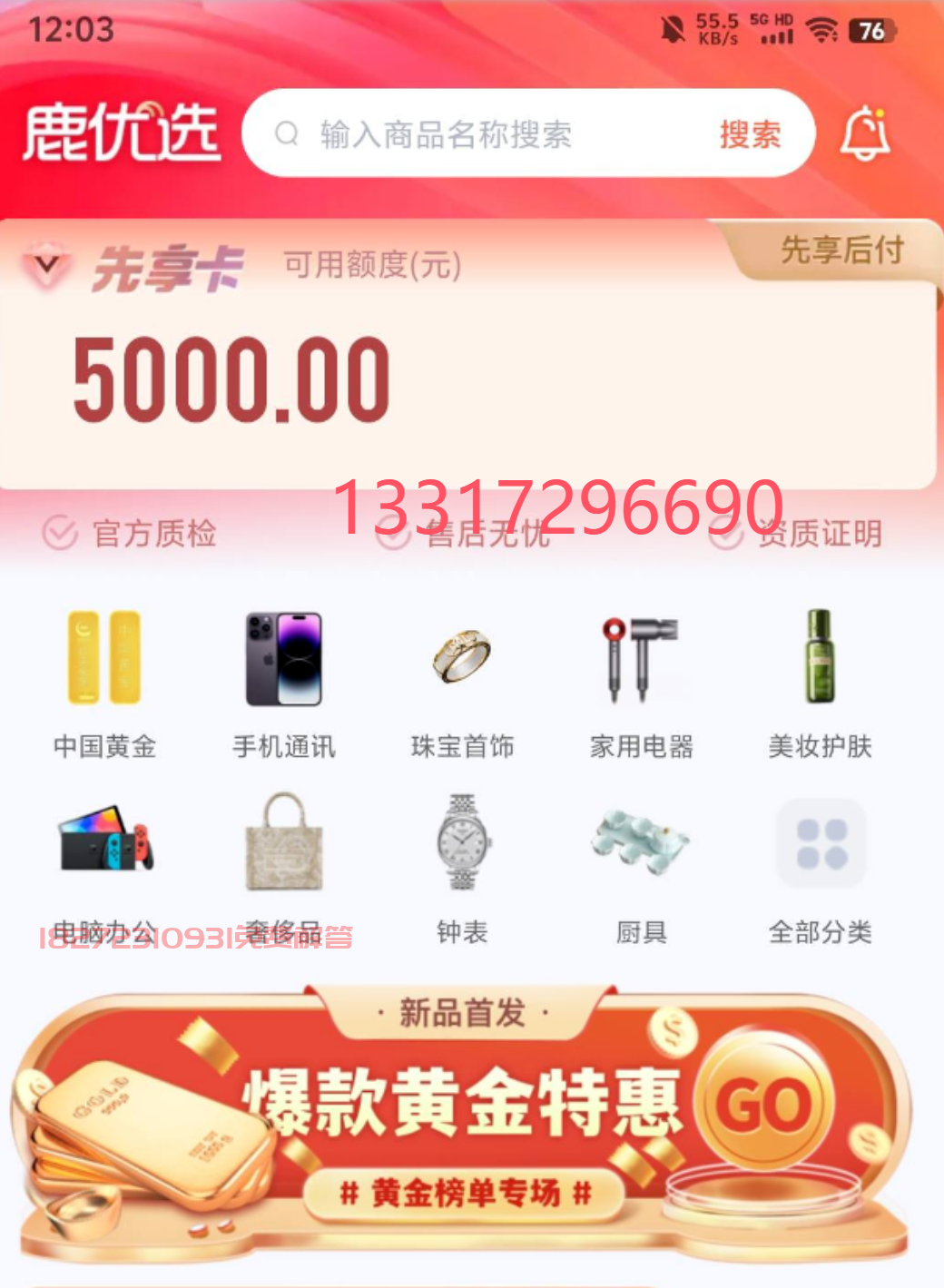View the 美妆护肤 category

click(820, 683)
